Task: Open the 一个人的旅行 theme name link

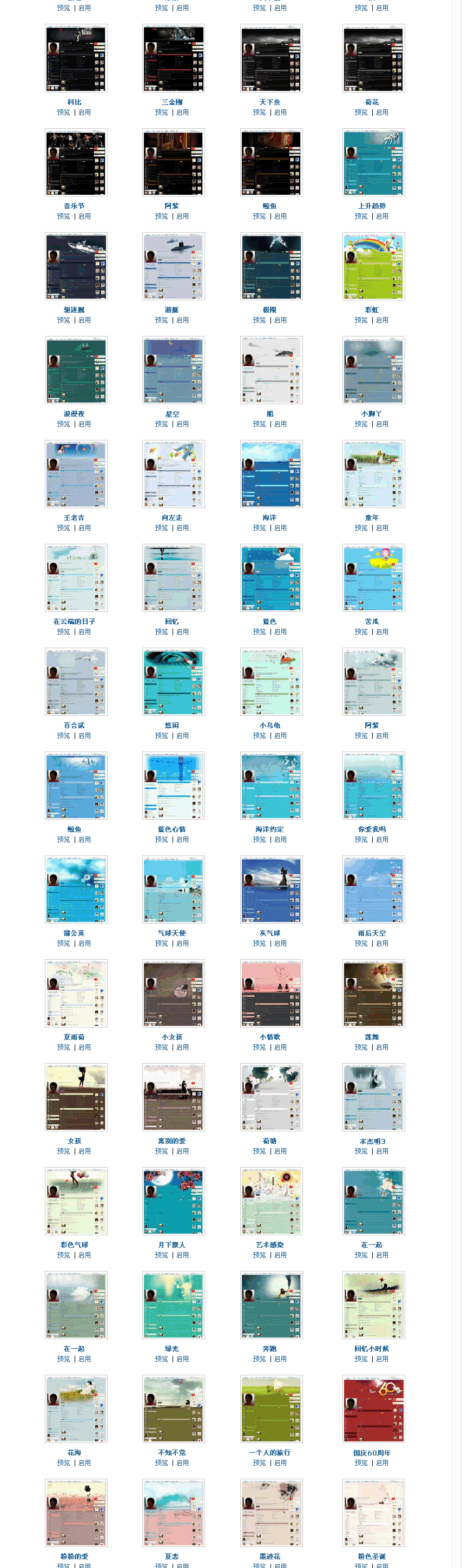Action: [269, 1453]
